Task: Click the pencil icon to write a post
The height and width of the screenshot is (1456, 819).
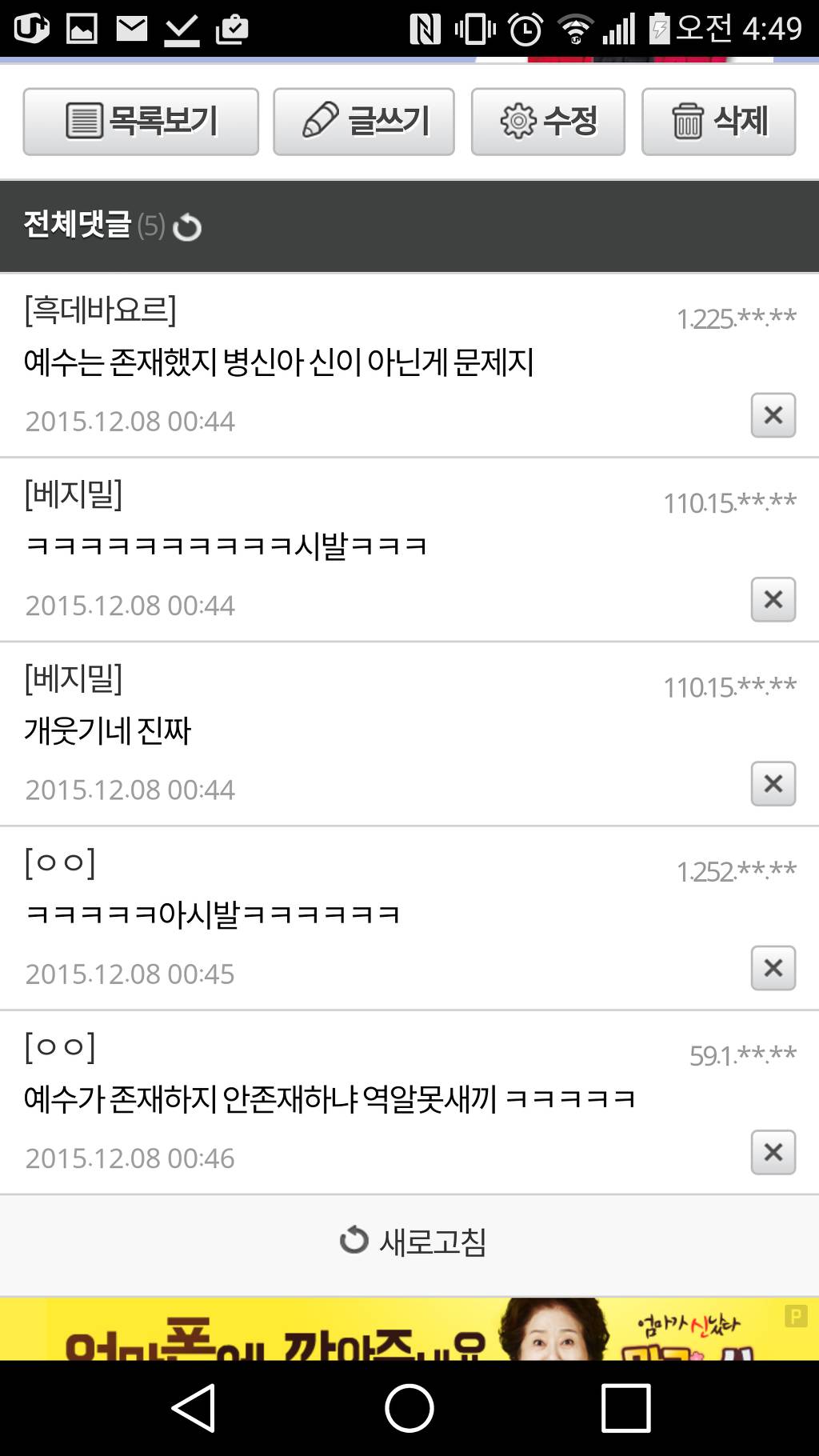Action: click(x=322, y=120)
